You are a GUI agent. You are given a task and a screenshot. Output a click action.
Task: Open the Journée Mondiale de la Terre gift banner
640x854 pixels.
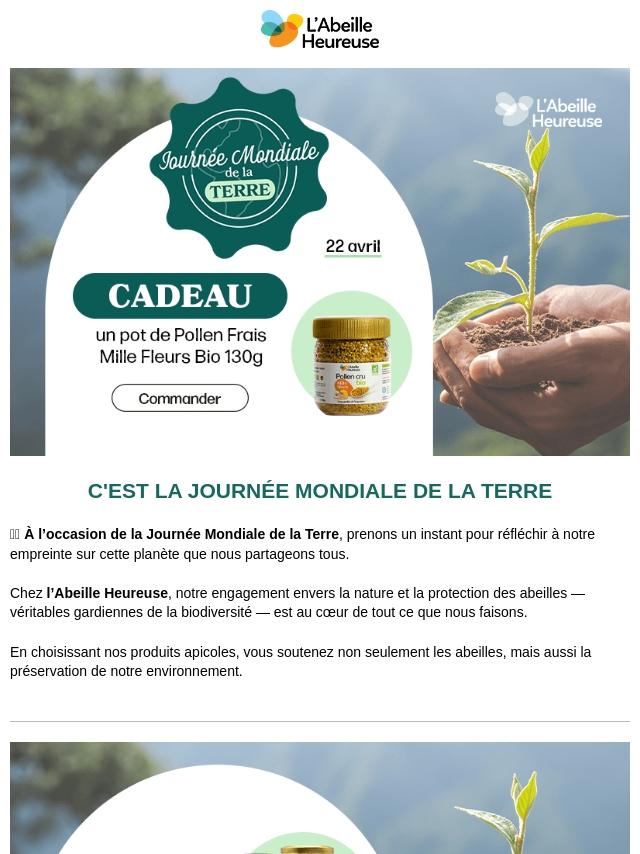(320, 262)
